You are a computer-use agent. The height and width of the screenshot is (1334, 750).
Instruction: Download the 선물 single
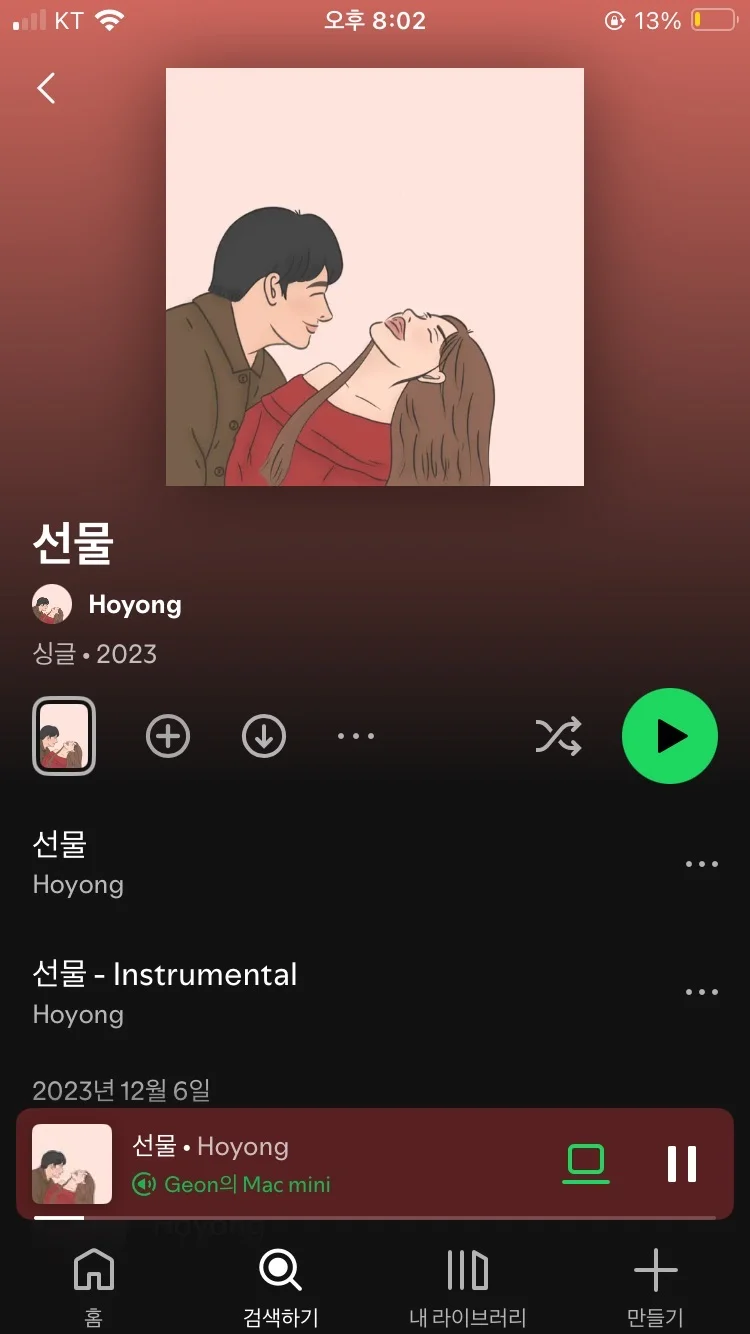click(263, 735)
